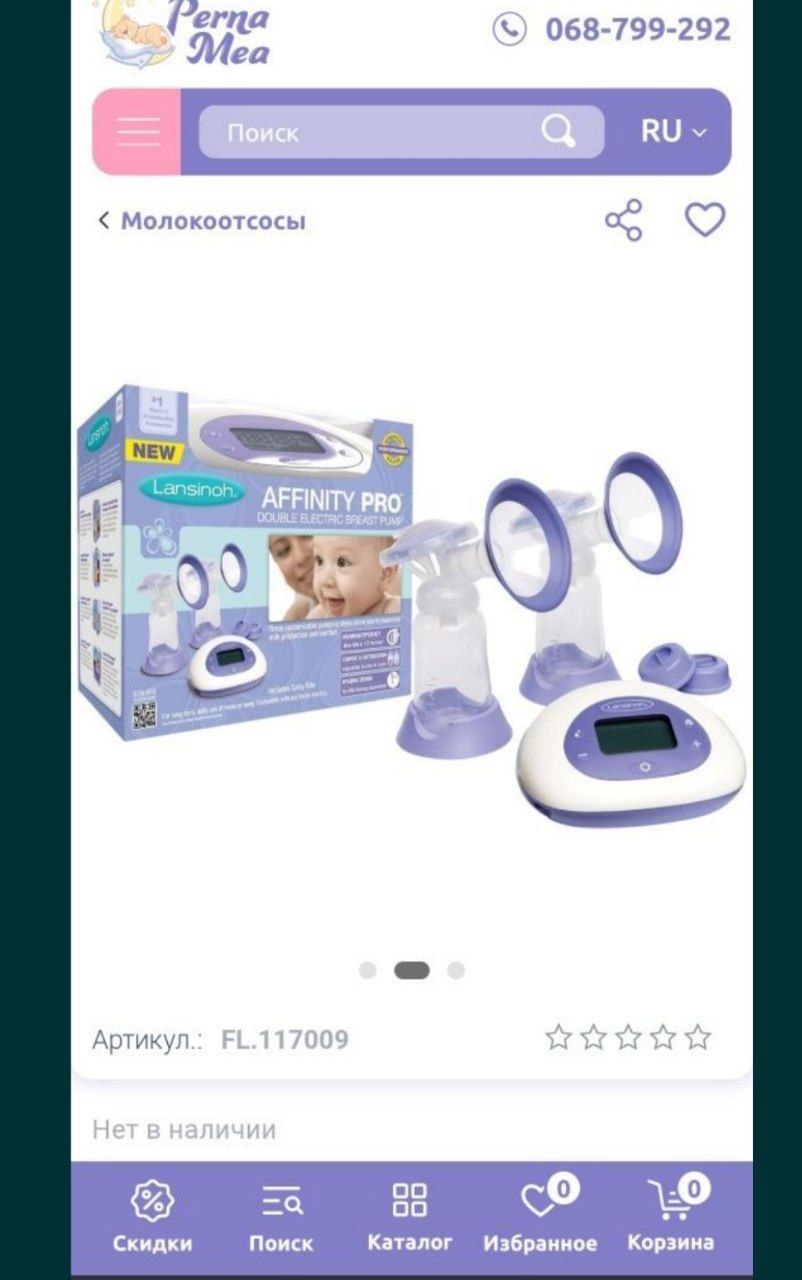
Task: Go back to Молокоотсосы category
Action: pos(201,221)
